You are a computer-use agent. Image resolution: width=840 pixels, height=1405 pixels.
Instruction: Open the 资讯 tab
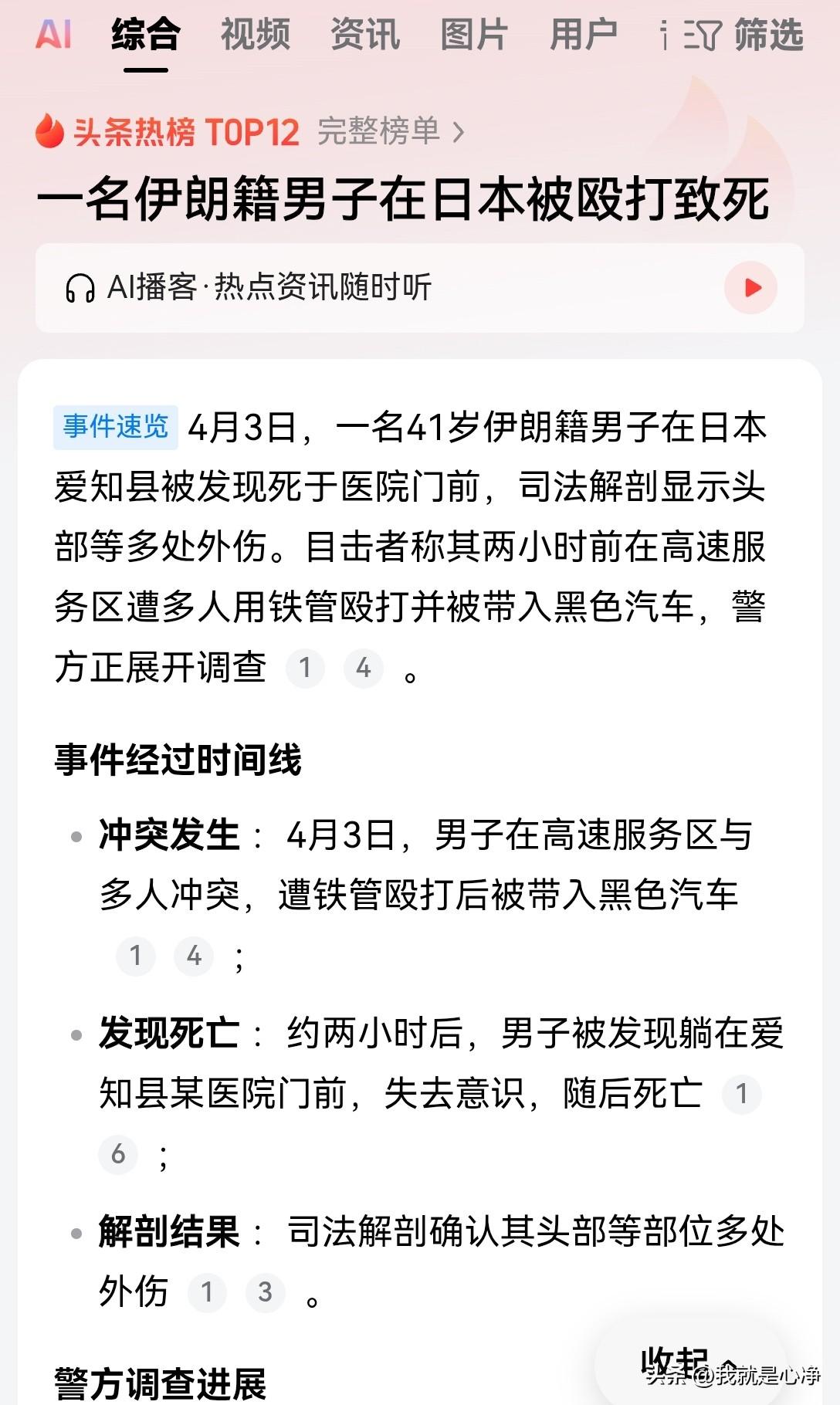point(365,35)
